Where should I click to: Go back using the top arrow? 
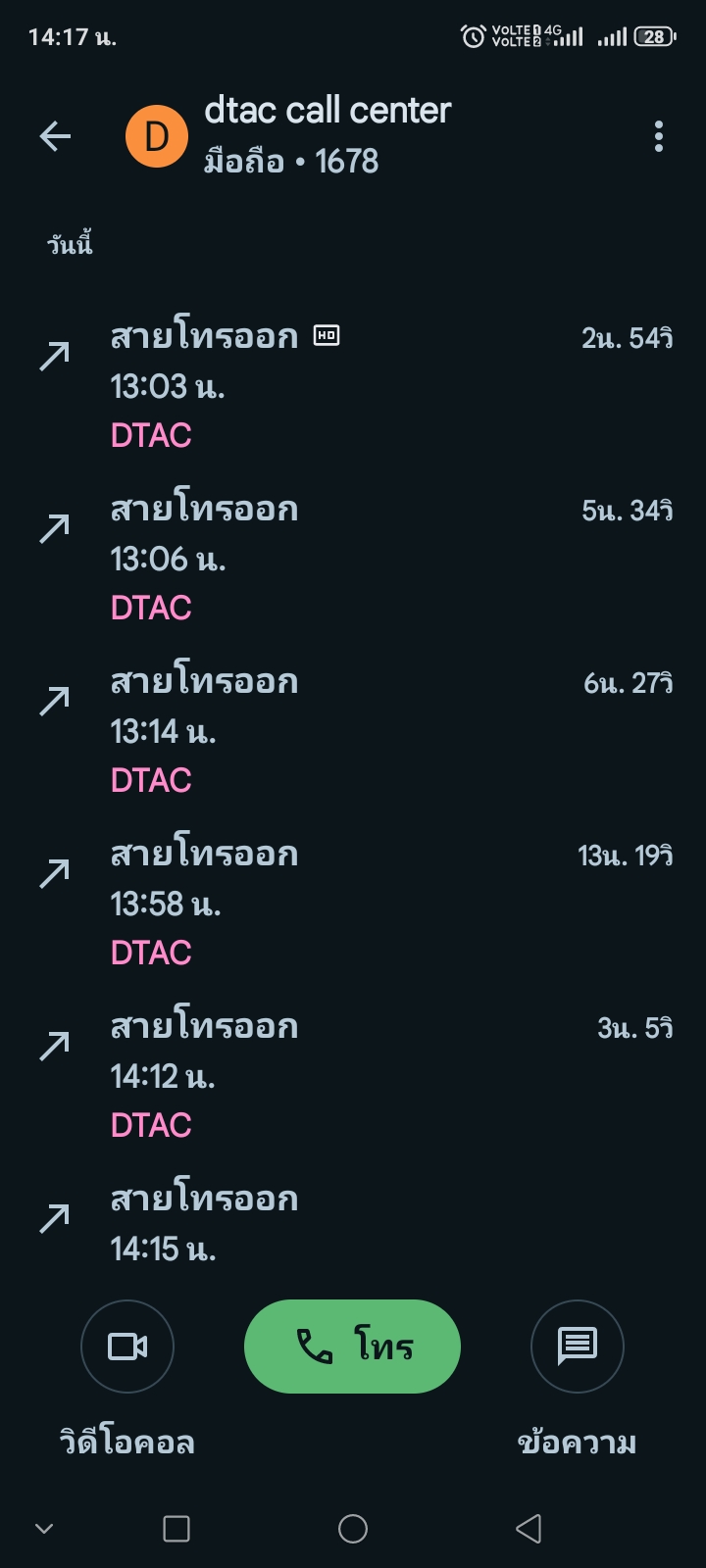tap(55, 136)
